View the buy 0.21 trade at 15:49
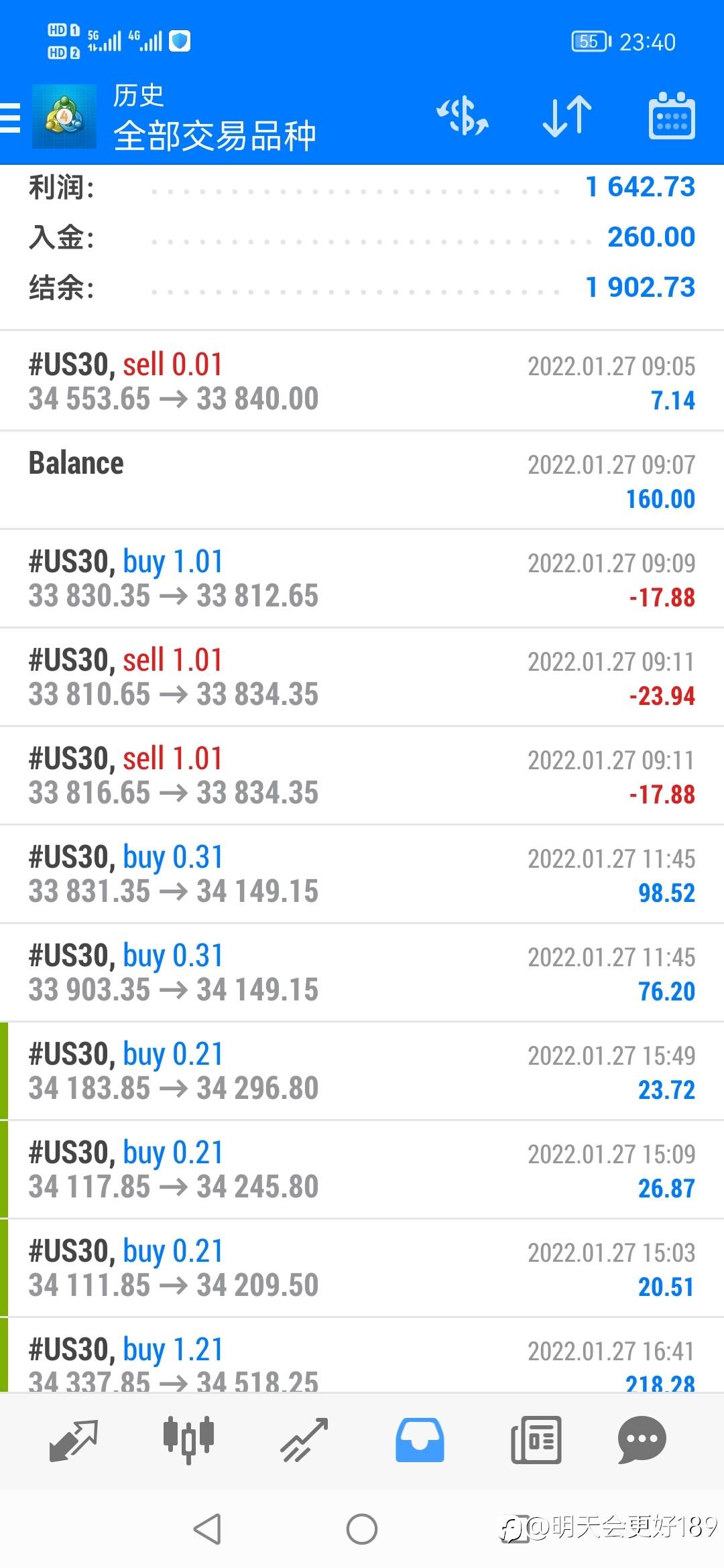 click(362, 1071)
